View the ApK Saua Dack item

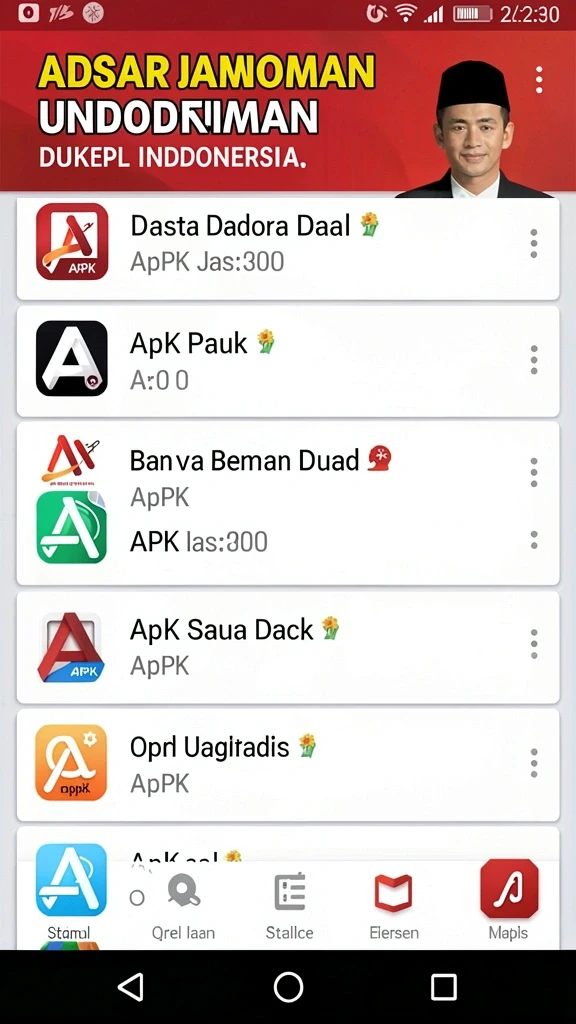pyautogui.click(x=287, y=647)
